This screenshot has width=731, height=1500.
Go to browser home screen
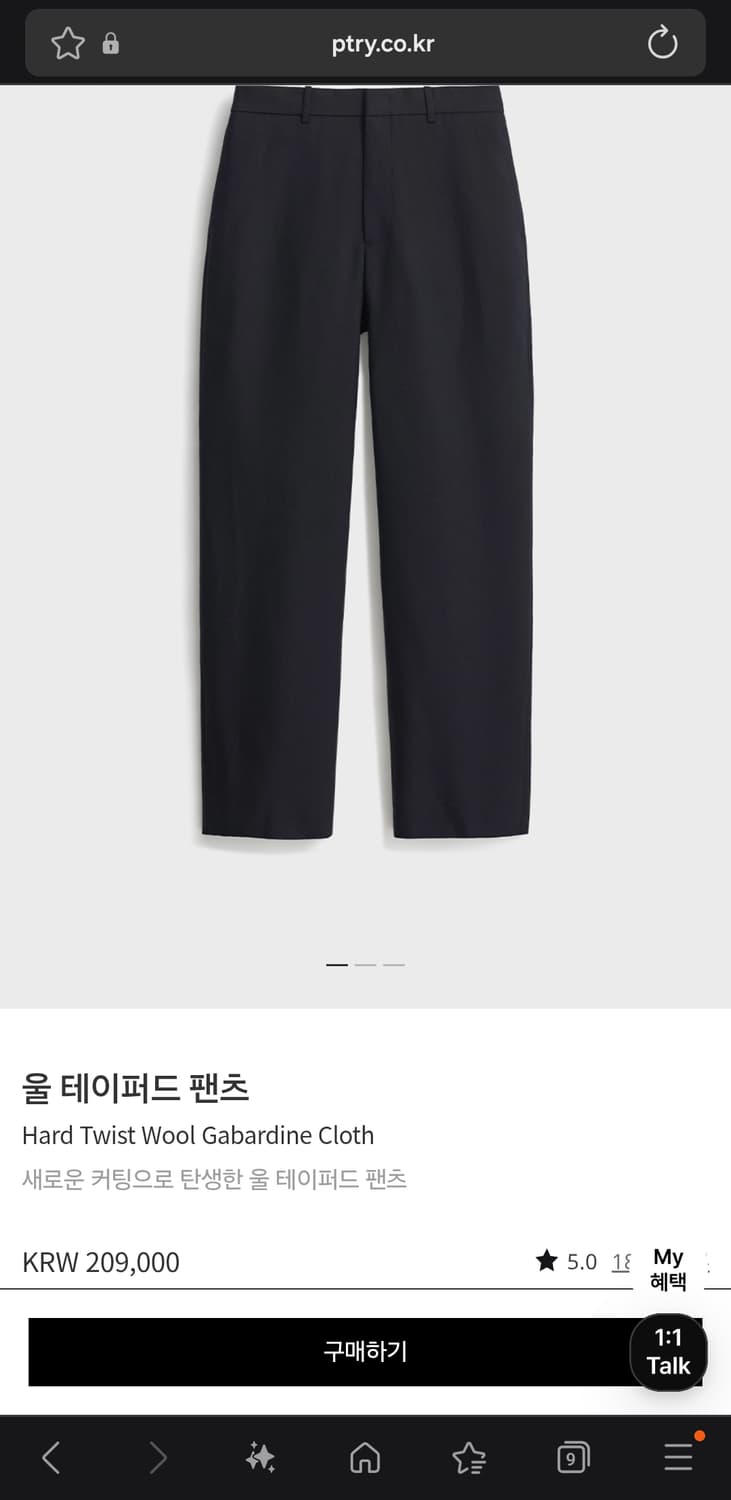[365, 1457]
